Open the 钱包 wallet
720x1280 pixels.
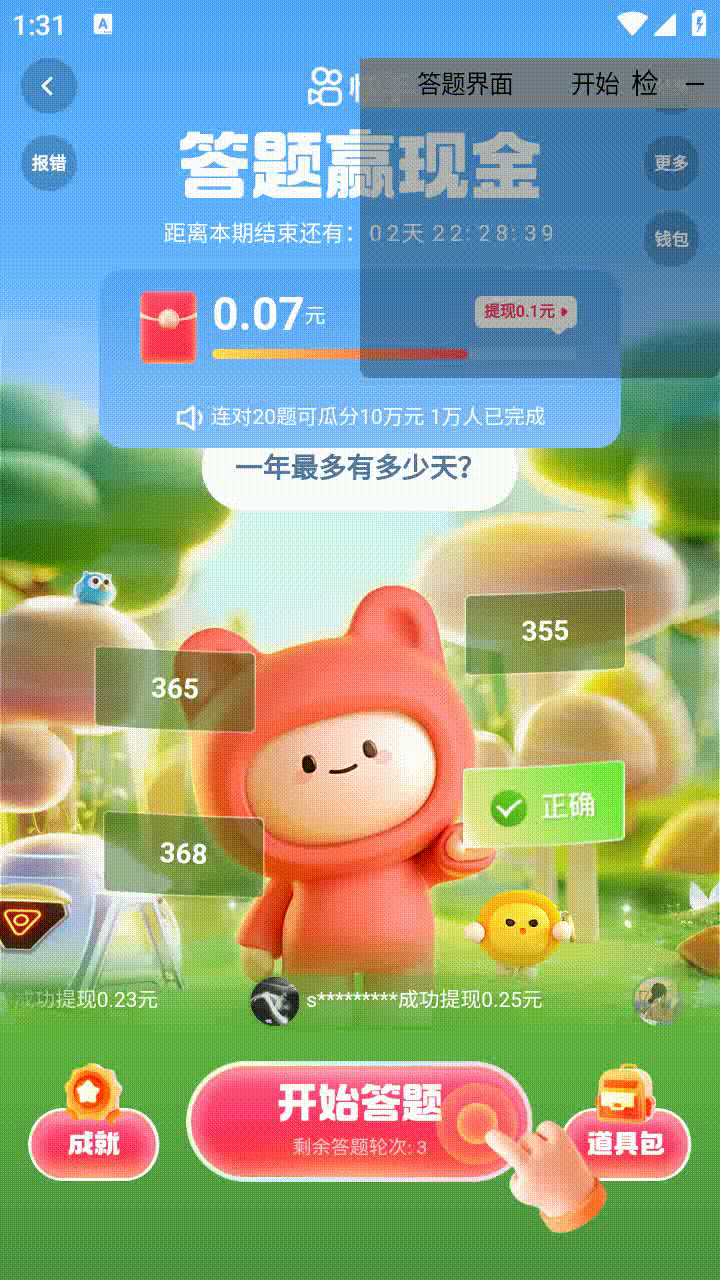[x=671, y=239]
